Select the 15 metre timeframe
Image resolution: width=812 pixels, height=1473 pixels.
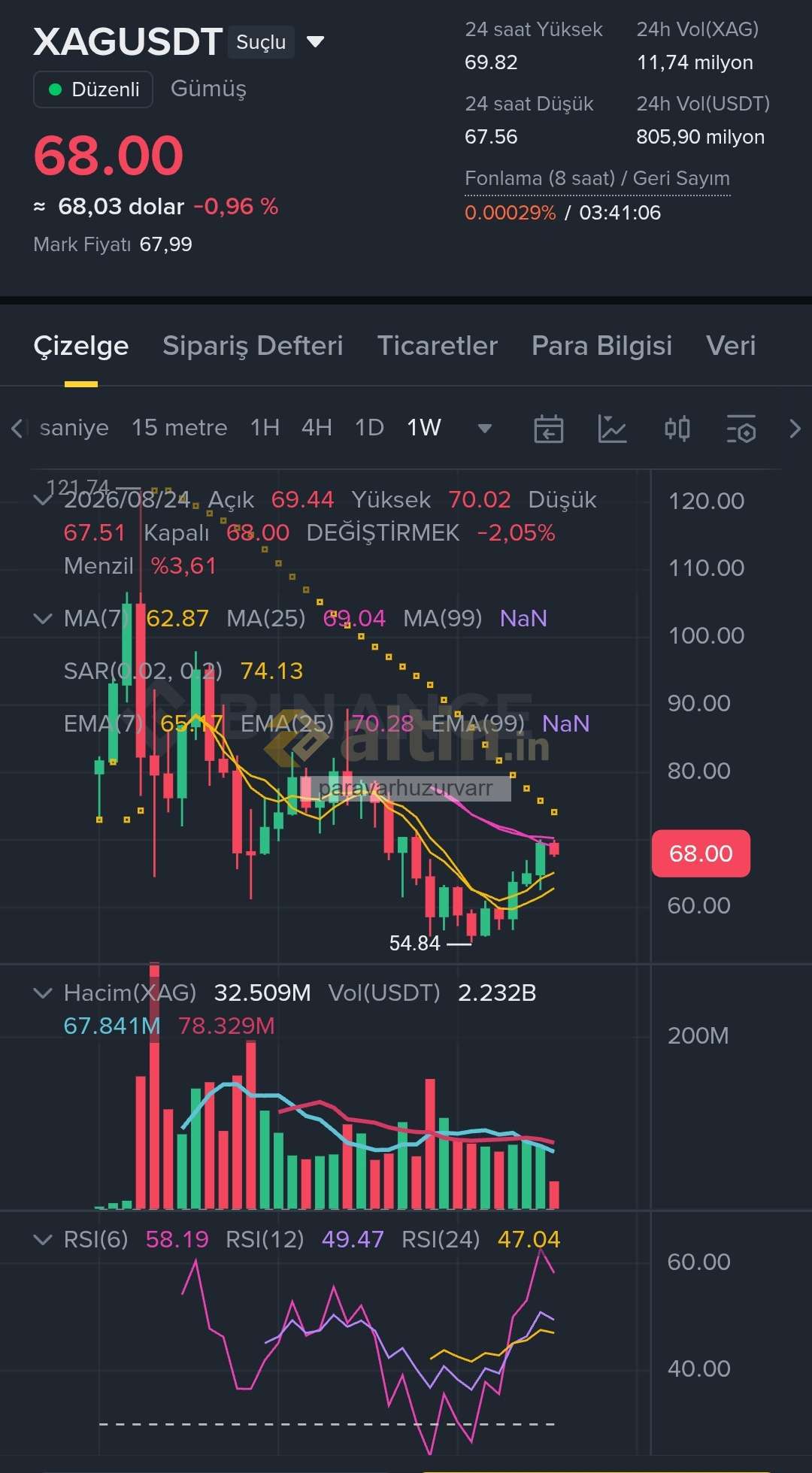click(179, 428)
